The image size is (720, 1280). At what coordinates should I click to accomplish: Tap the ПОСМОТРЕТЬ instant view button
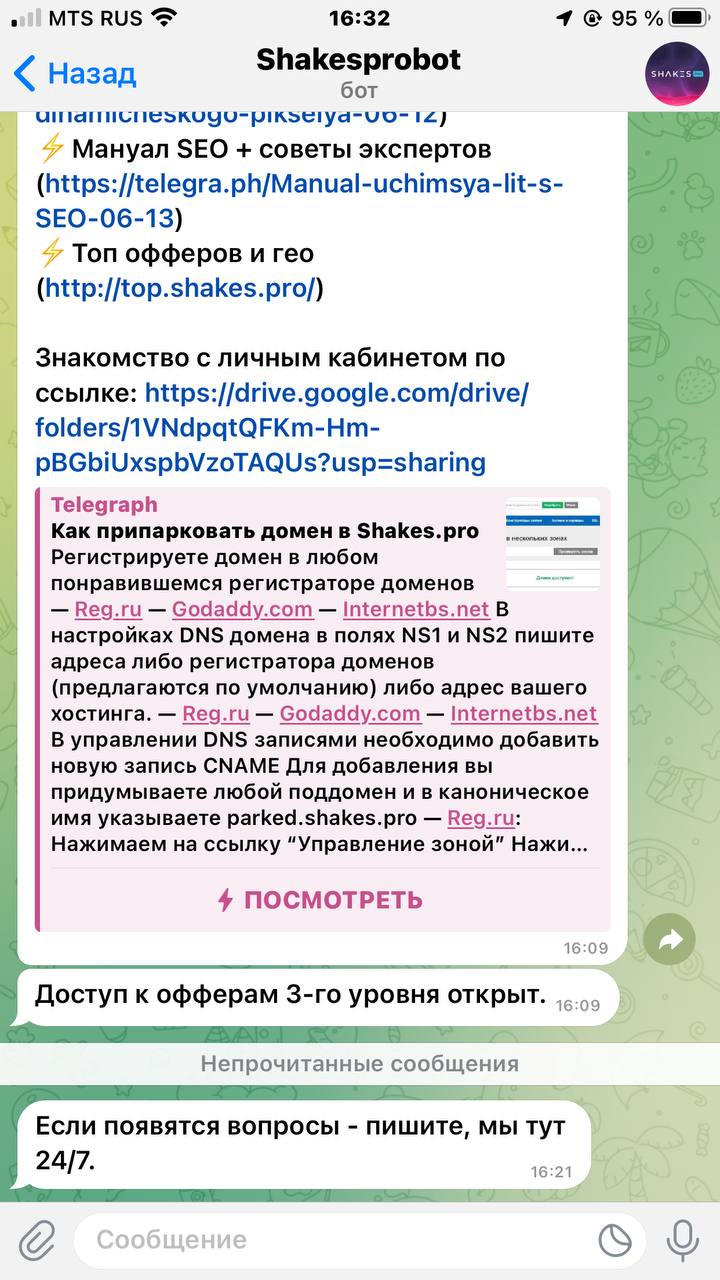click(x=321, y=899)
